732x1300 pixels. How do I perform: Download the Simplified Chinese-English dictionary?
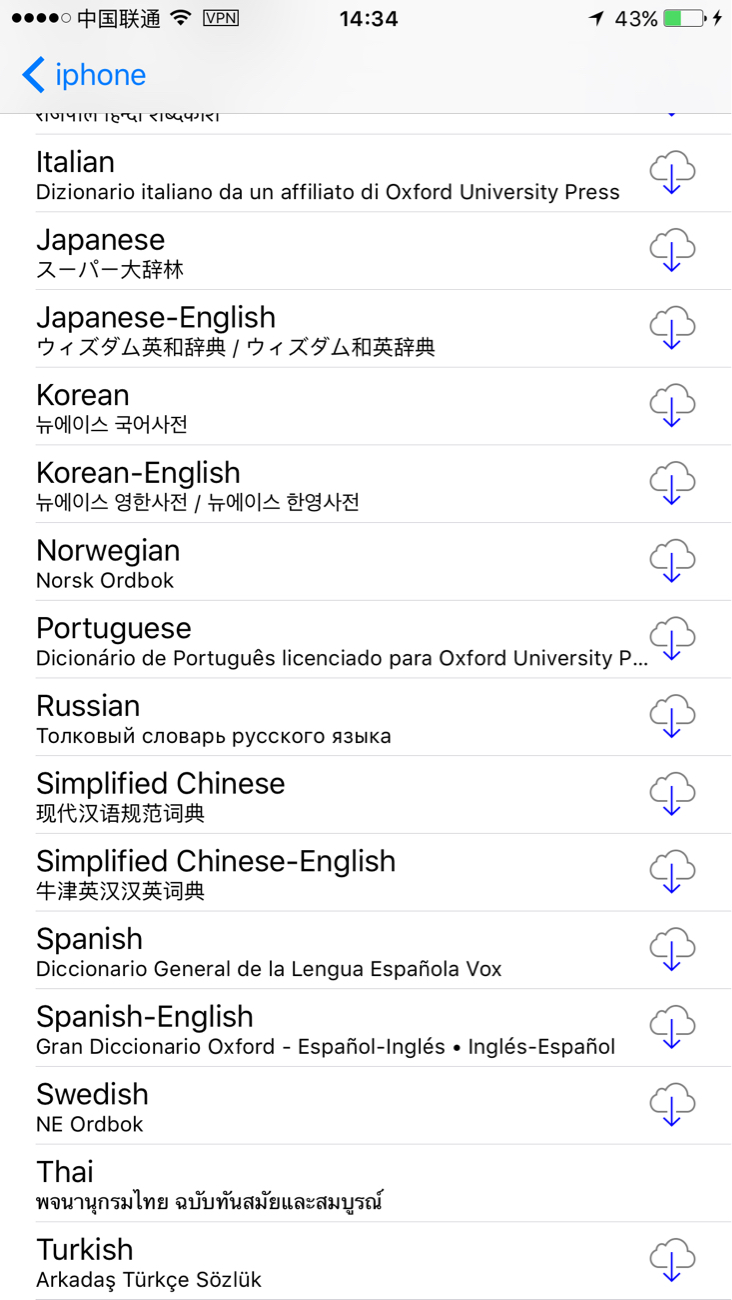(672, 871)
